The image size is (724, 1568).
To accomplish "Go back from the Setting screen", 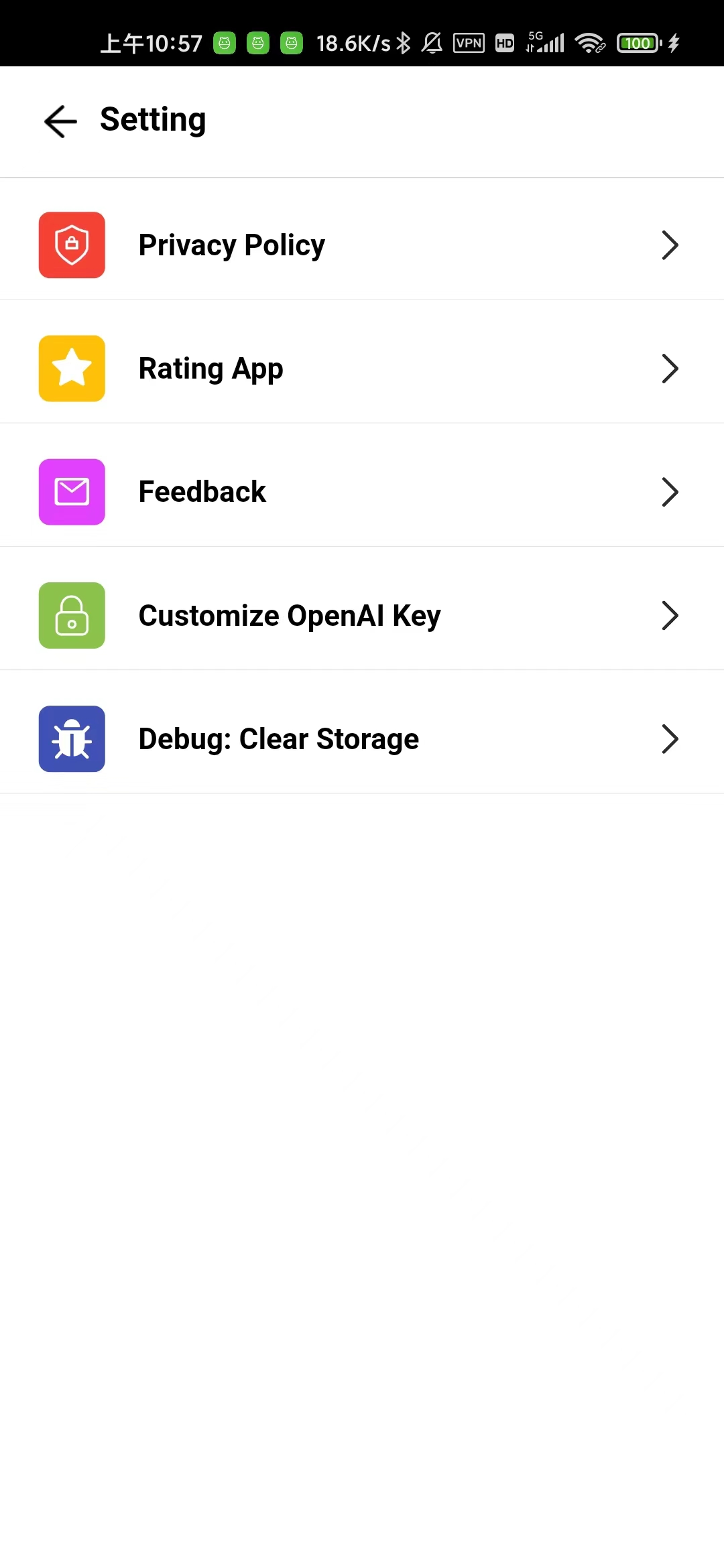I will (60, 121).
